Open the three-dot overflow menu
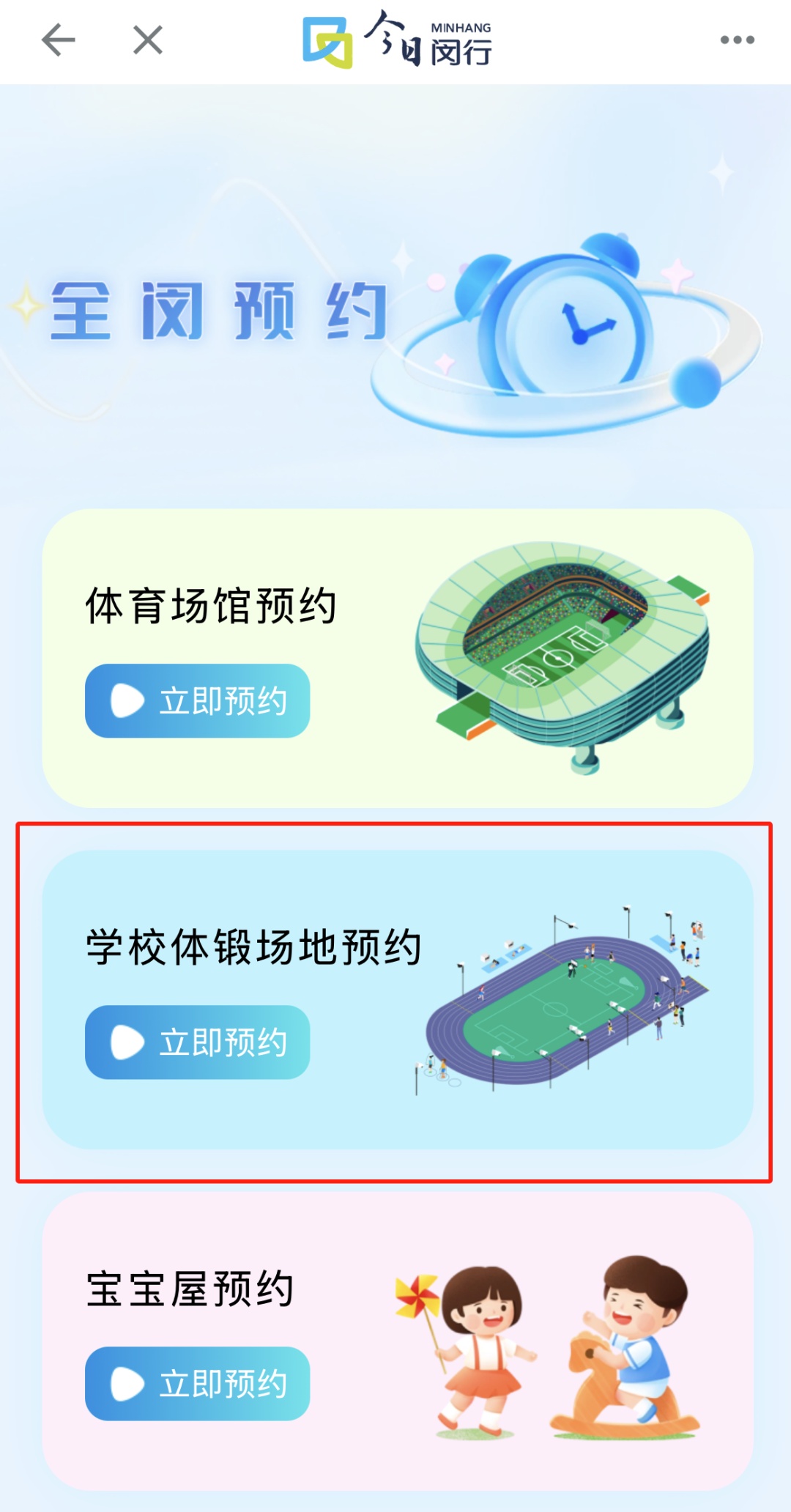This screenshot has width=791, height=1512. point(737,40)
